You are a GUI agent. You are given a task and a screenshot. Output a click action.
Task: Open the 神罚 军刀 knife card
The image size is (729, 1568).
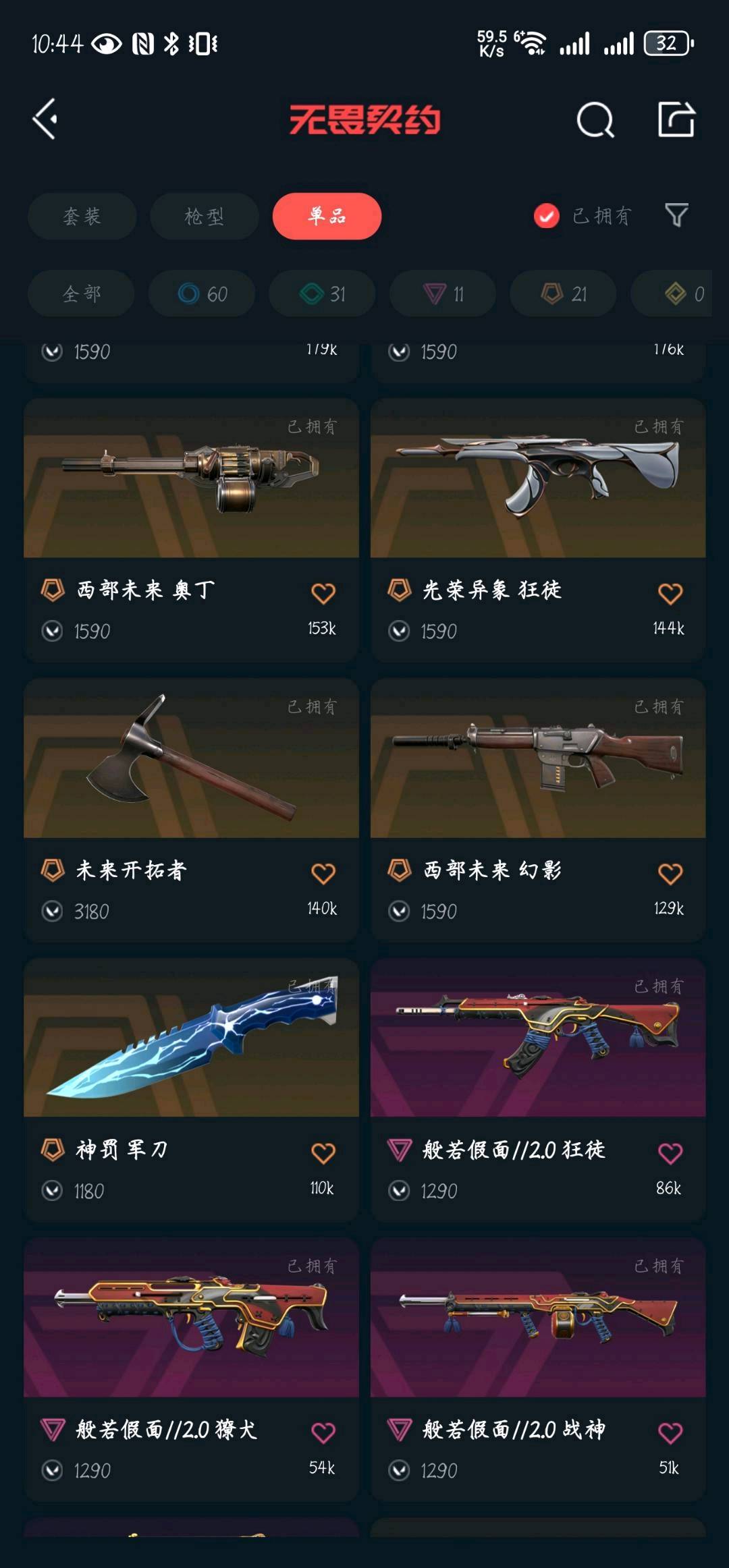191,1090
